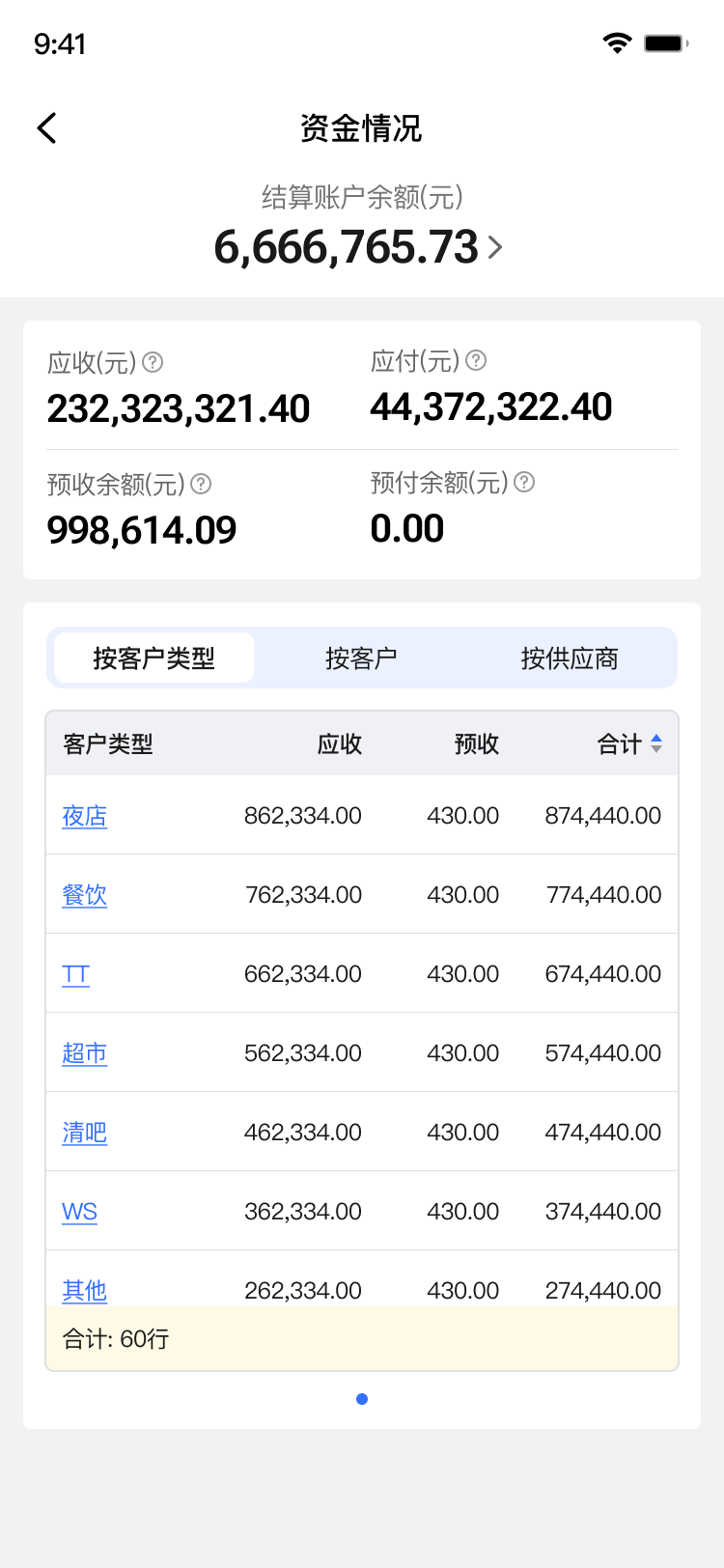Click the 预付余额(元) question mark icon

click(x=523, y=482)
